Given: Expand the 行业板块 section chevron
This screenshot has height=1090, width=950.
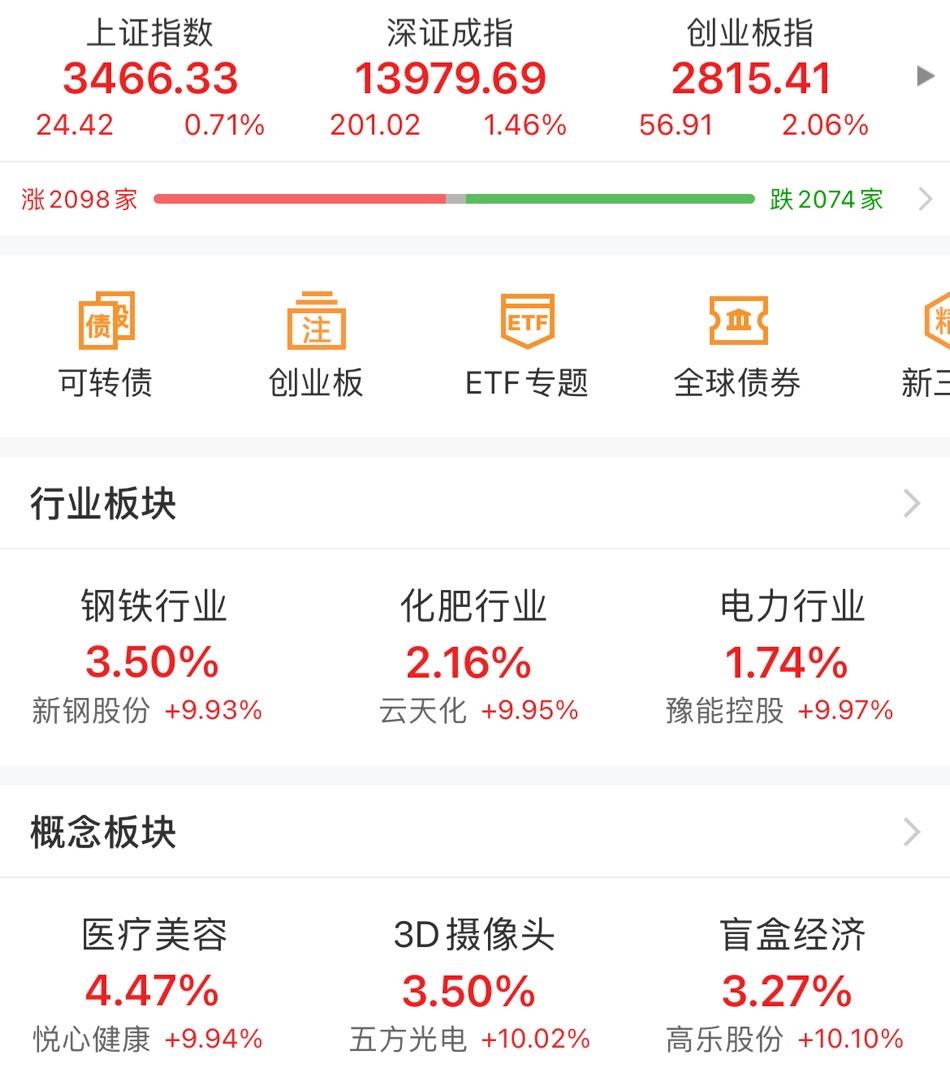Looking at the screenshot, I should 910,503.
